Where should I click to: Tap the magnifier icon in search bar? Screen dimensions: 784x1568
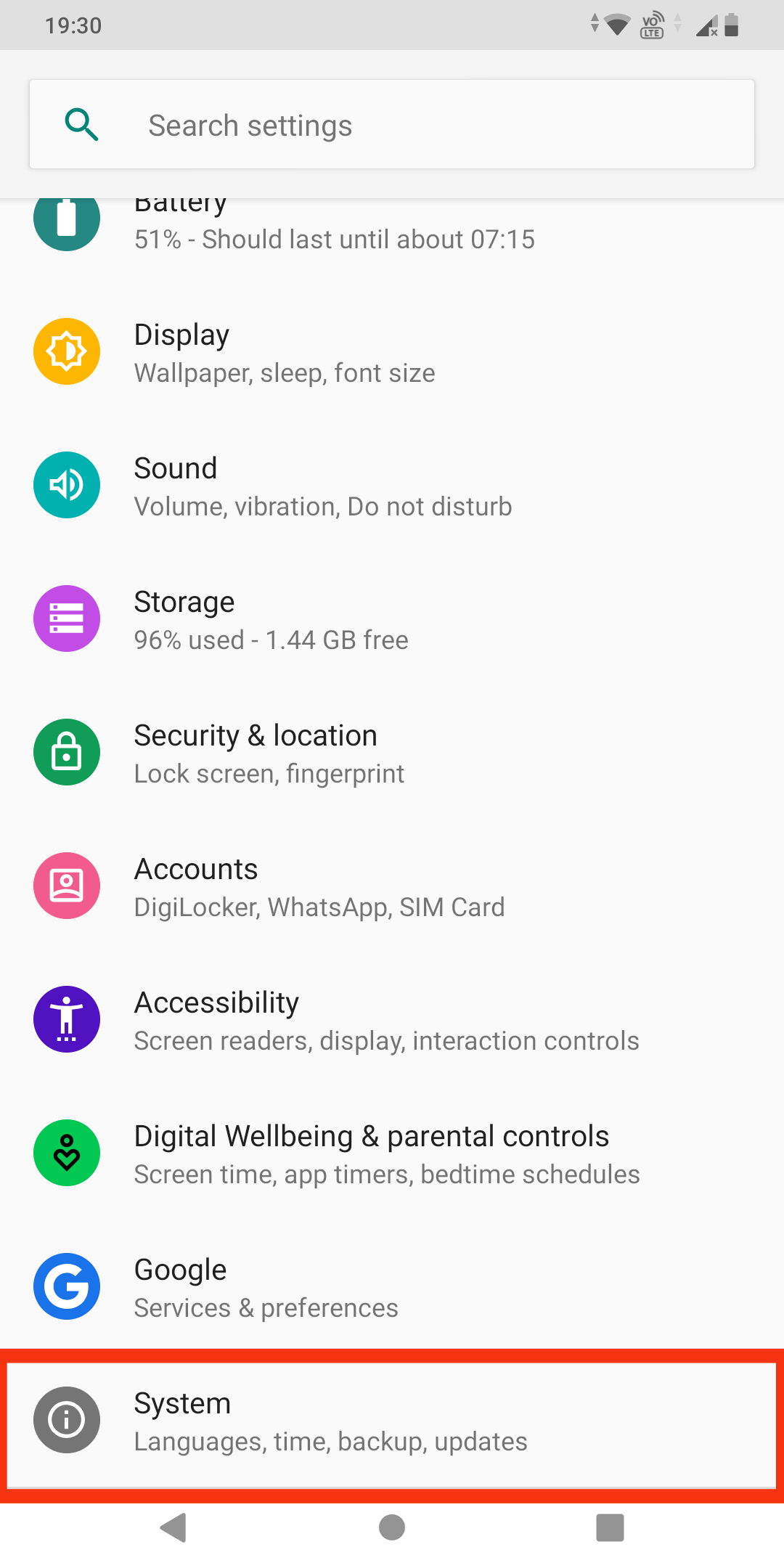pos(82,124)
